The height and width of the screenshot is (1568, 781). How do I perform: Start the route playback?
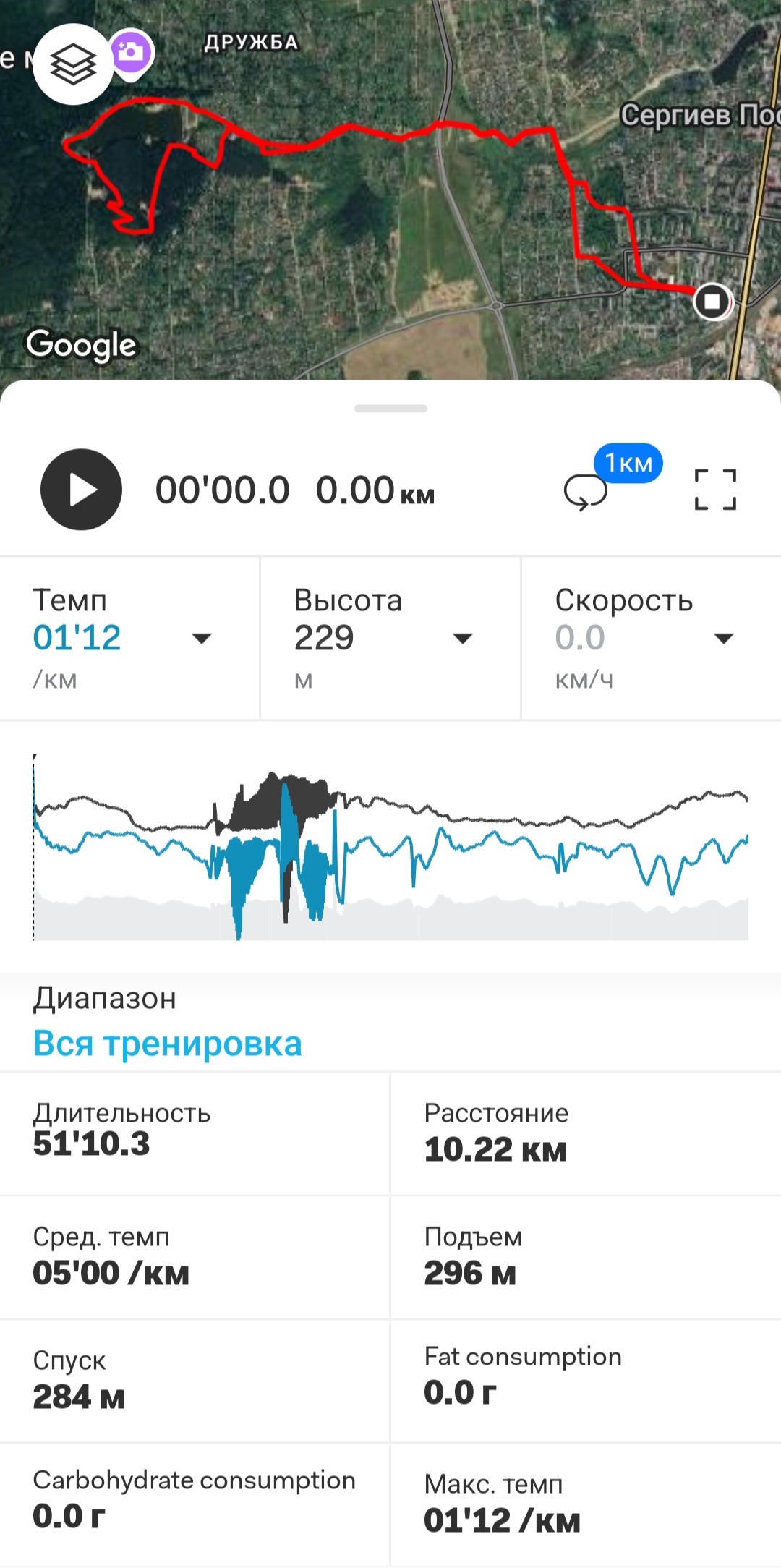81,490
